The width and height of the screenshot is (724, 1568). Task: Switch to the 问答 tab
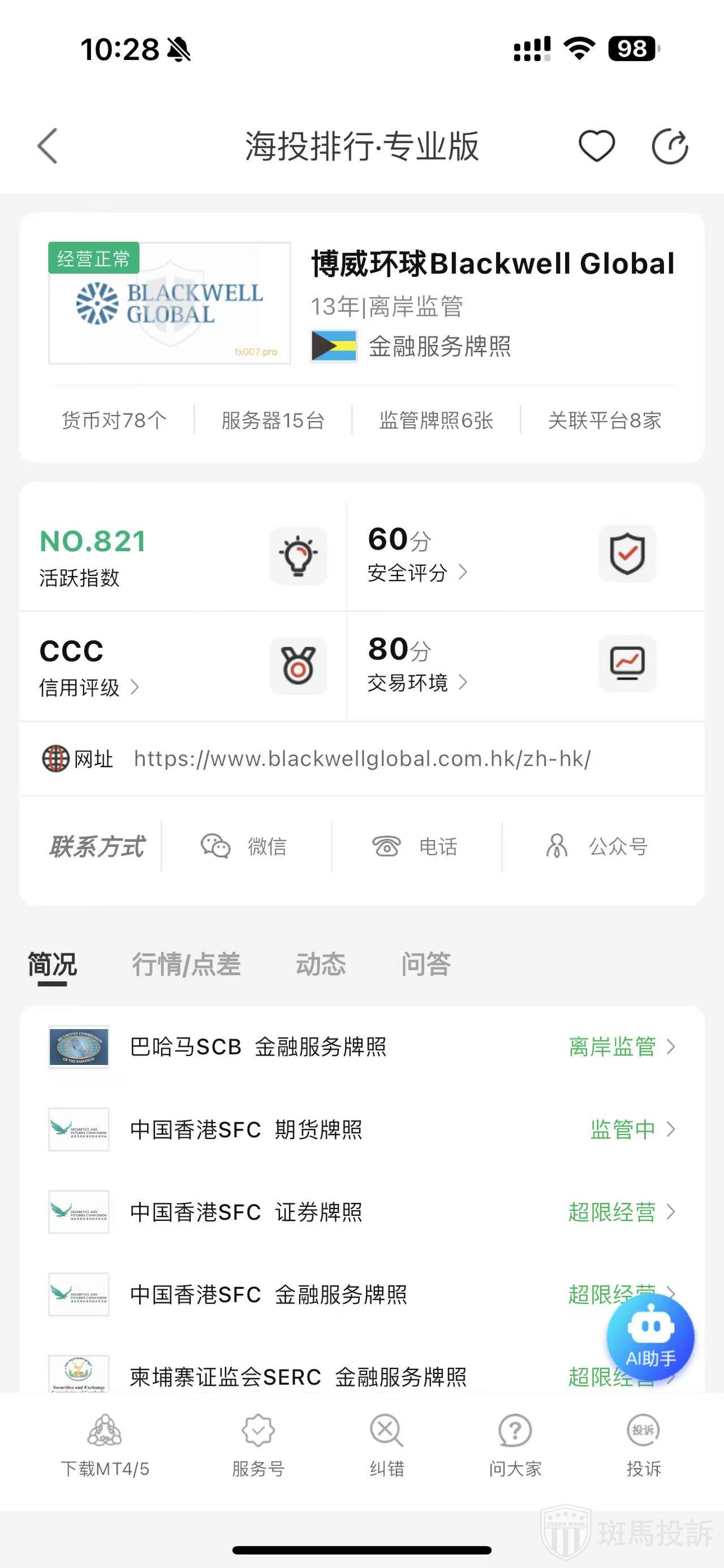pos(425,964)
